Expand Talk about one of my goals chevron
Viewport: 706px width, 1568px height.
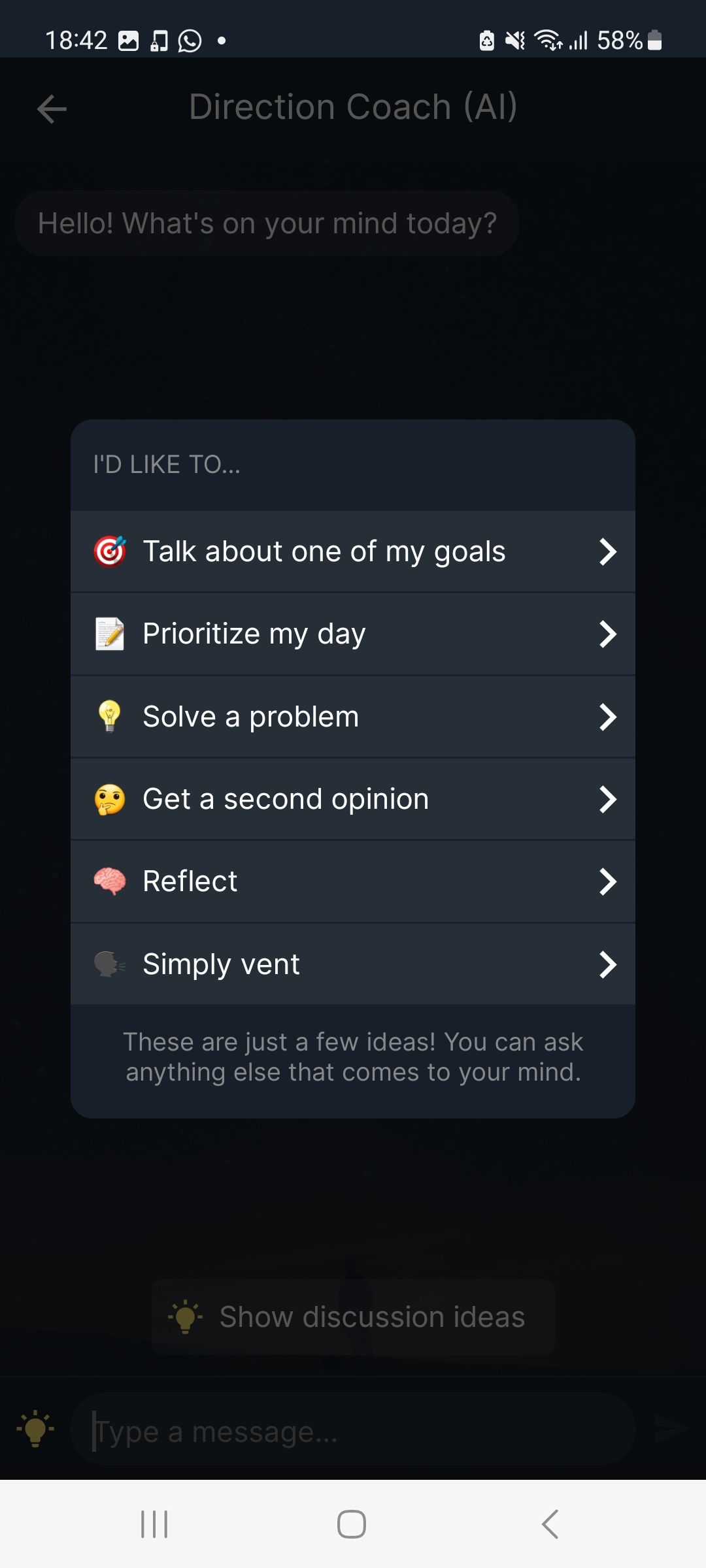(x=609, y=551)
